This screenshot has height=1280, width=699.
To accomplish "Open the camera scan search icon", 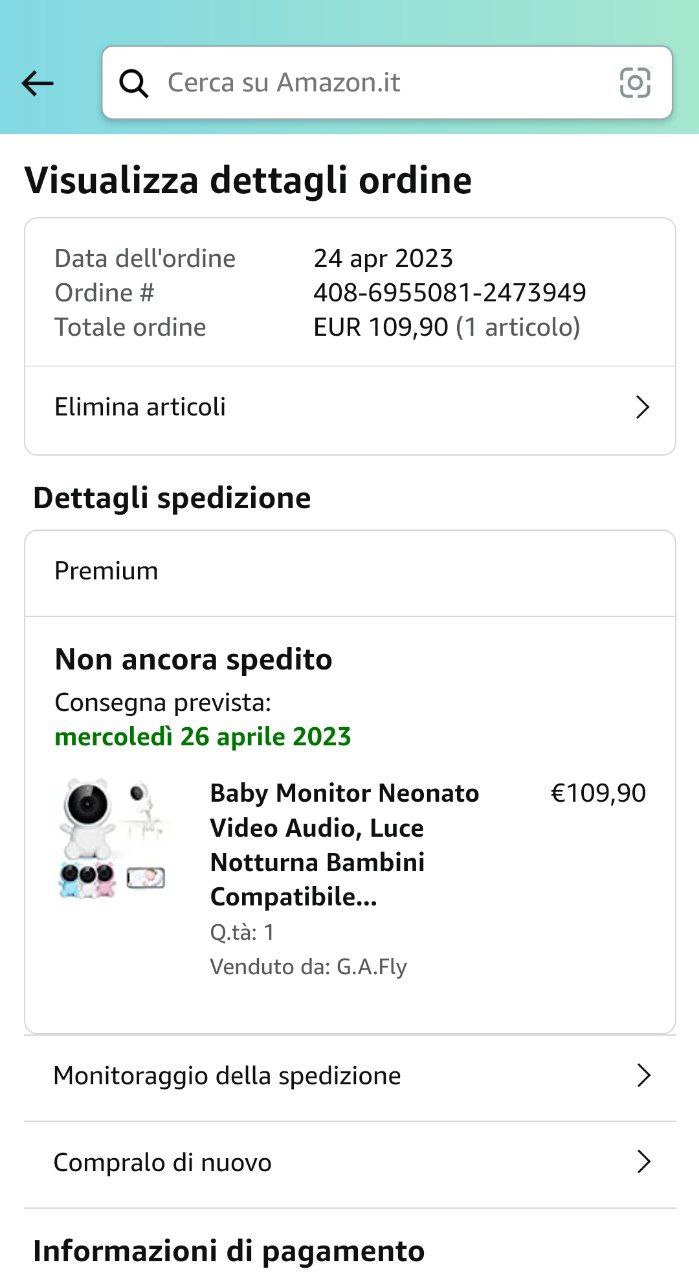I will [635, 83].
